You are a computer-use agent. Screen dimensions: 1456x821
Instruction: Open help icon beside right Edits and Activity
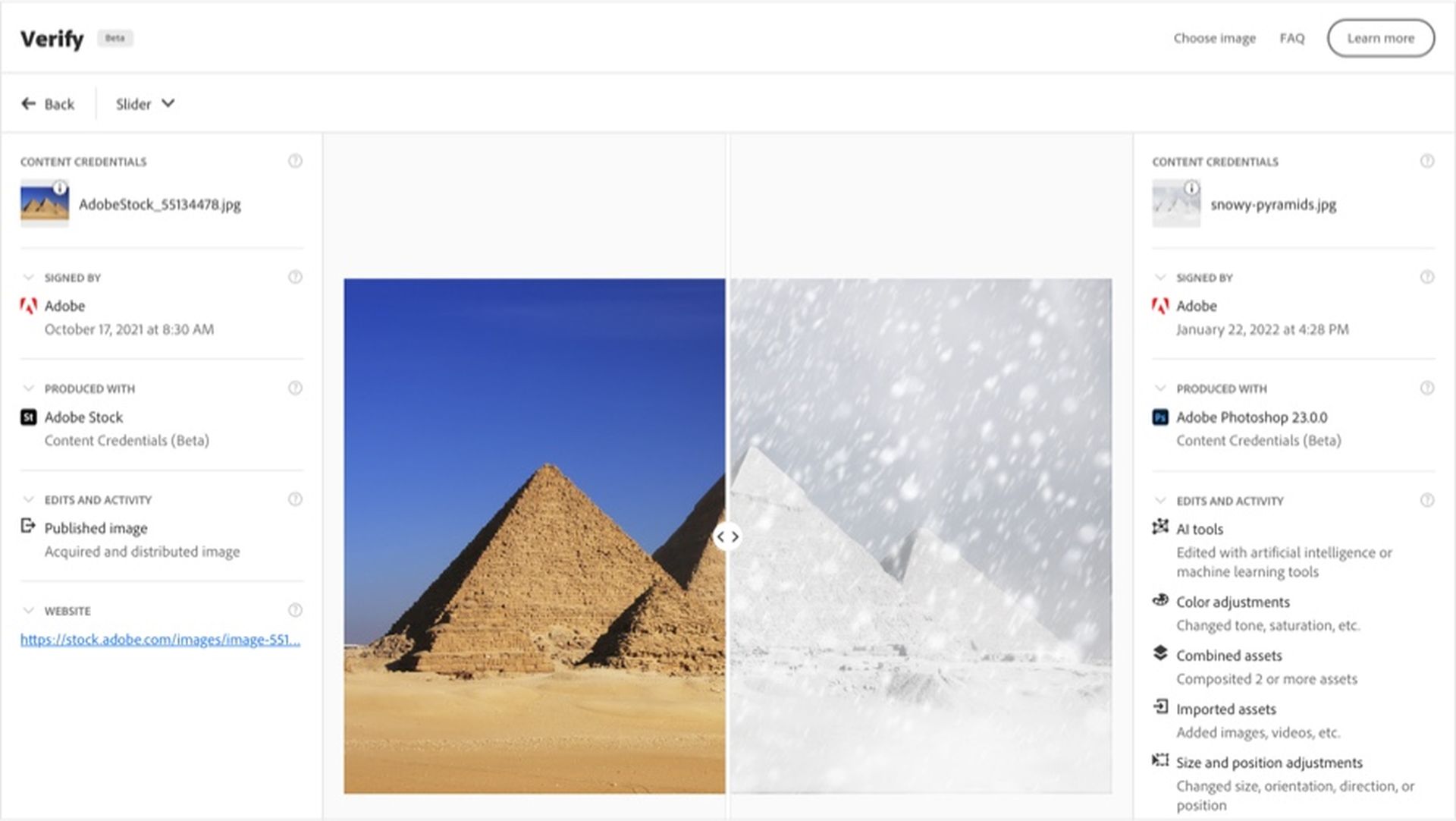(x=1426, y=500)
